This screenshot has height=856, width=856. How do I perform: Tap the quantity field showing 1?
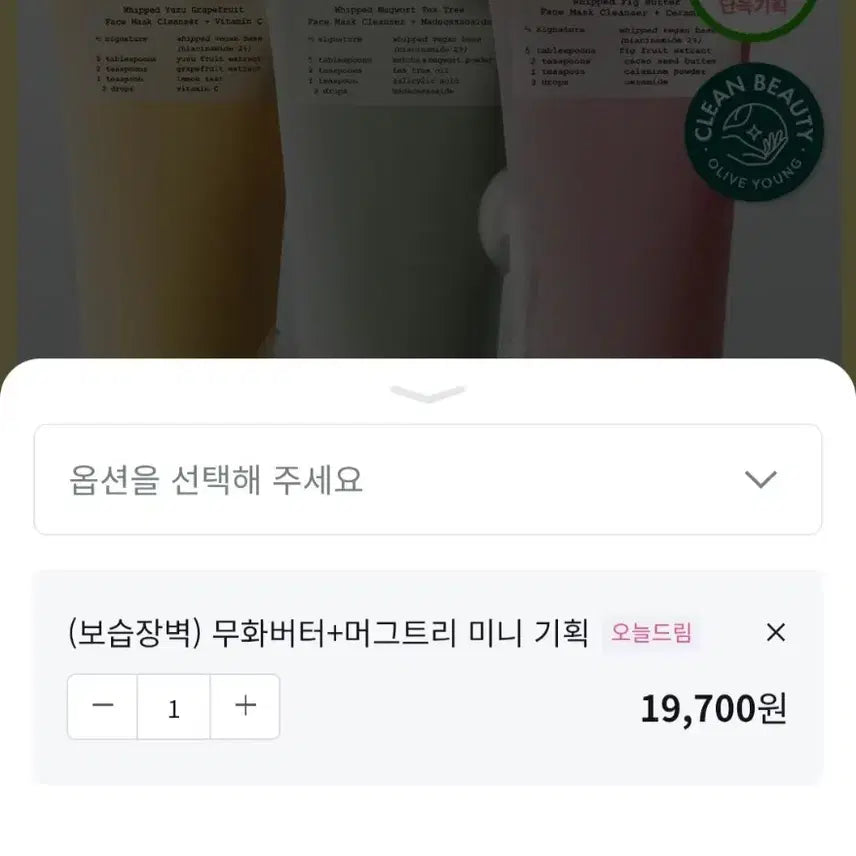[x=174, y=708]
